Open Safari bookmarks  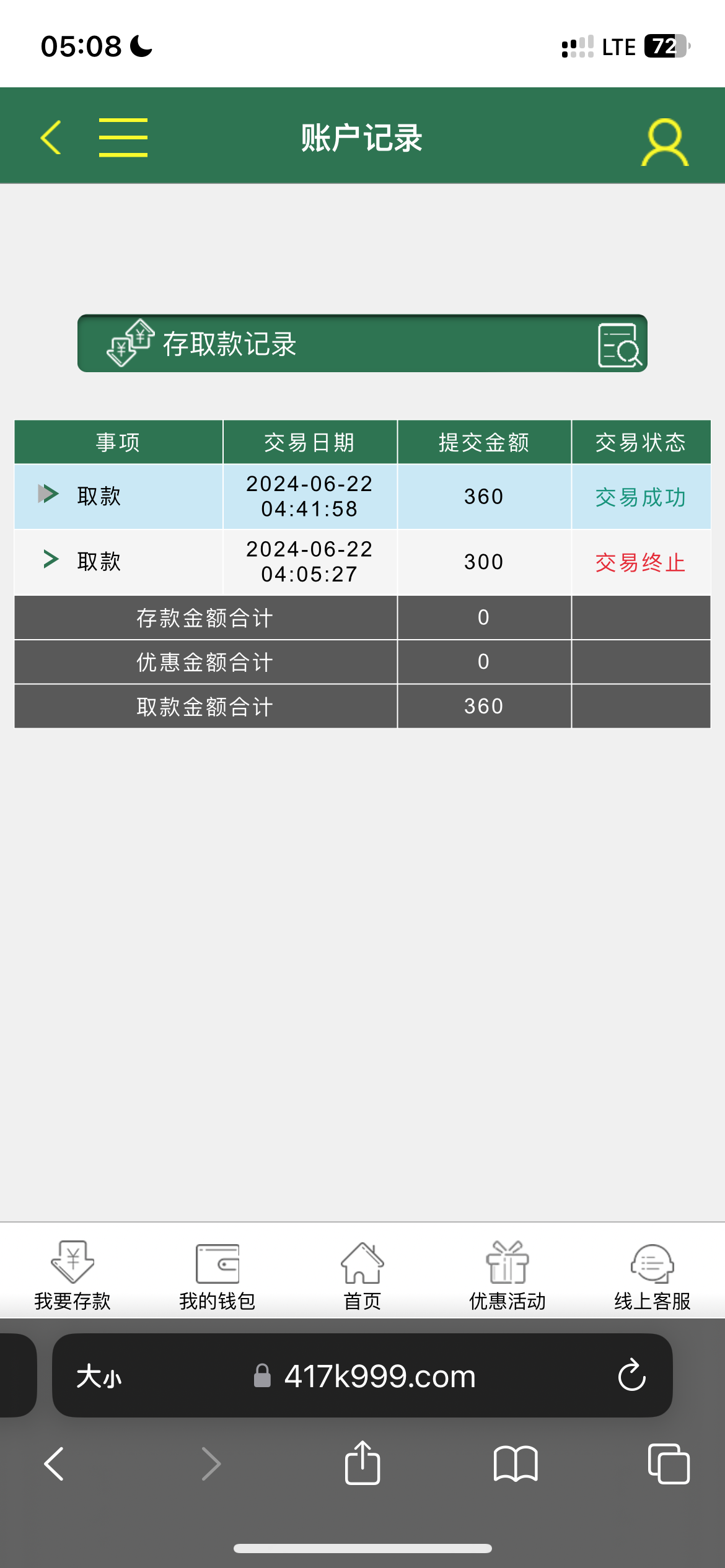[516, 1464]
